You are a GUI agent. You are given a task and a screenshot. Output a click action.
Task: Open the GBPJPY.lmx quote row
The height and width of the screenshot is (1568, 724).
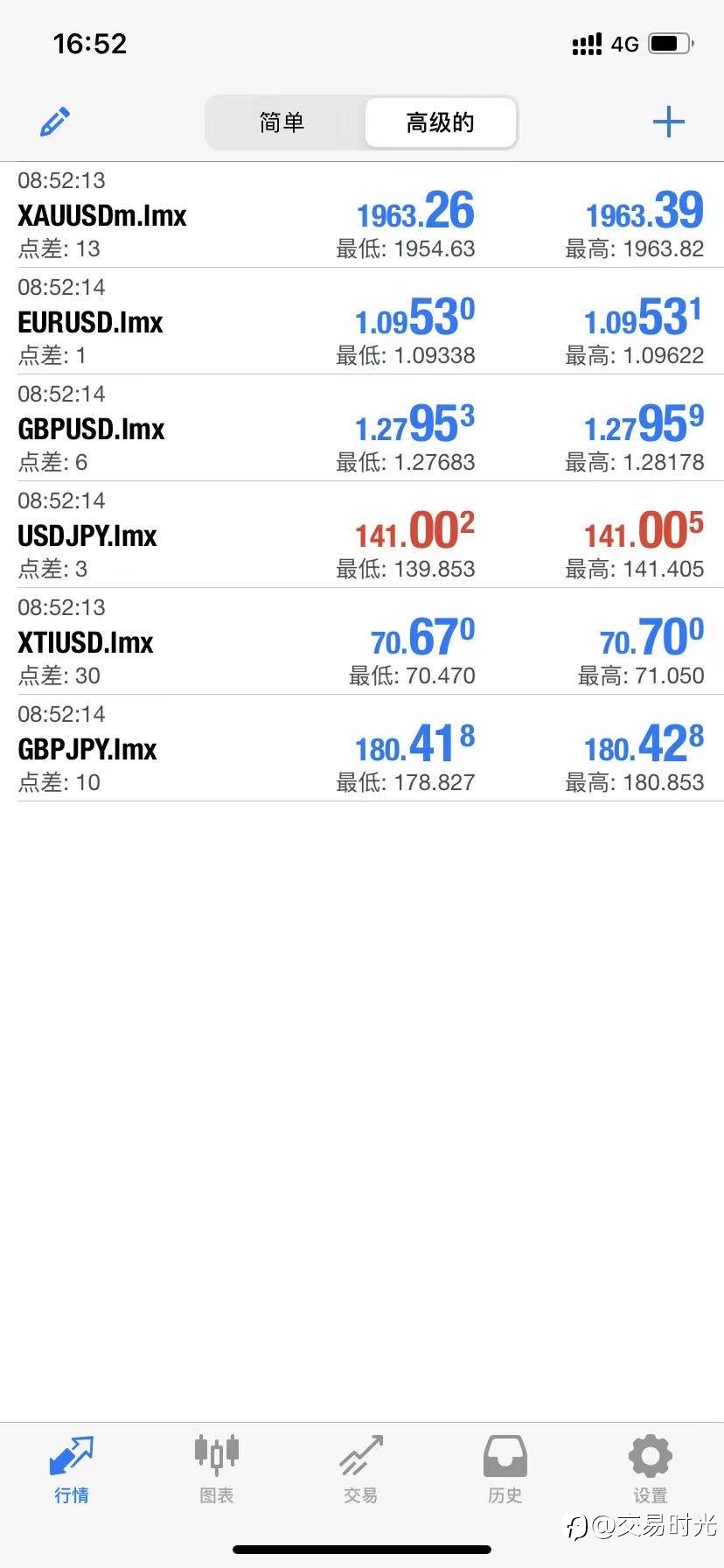[x=362, y=748]
